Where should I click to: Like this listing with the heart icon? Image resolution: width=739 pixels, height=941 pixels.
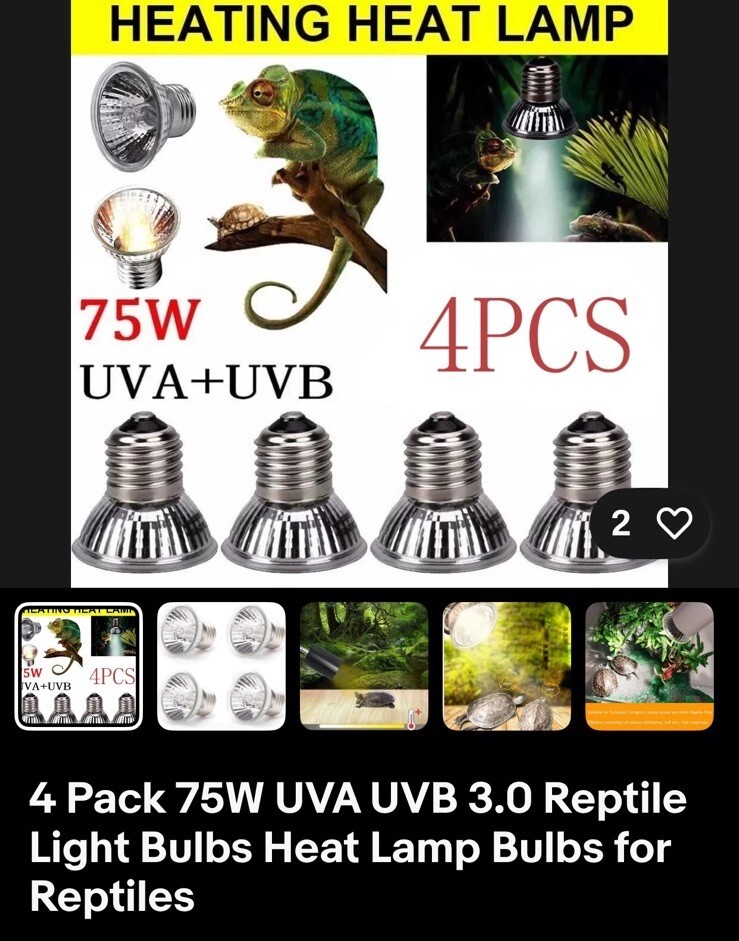675,523
